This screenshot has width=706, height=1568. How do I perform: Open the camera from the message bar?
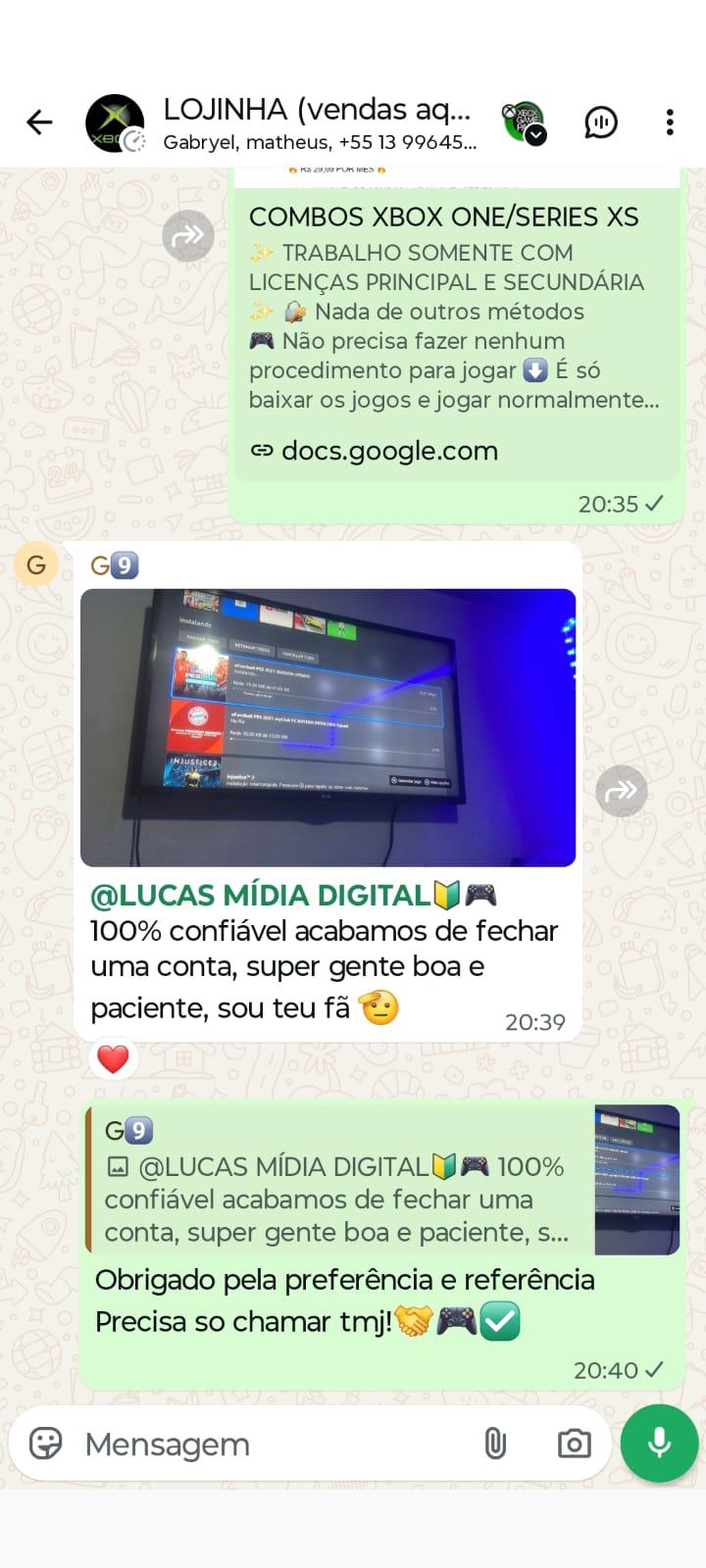[x=574, y=1444]
